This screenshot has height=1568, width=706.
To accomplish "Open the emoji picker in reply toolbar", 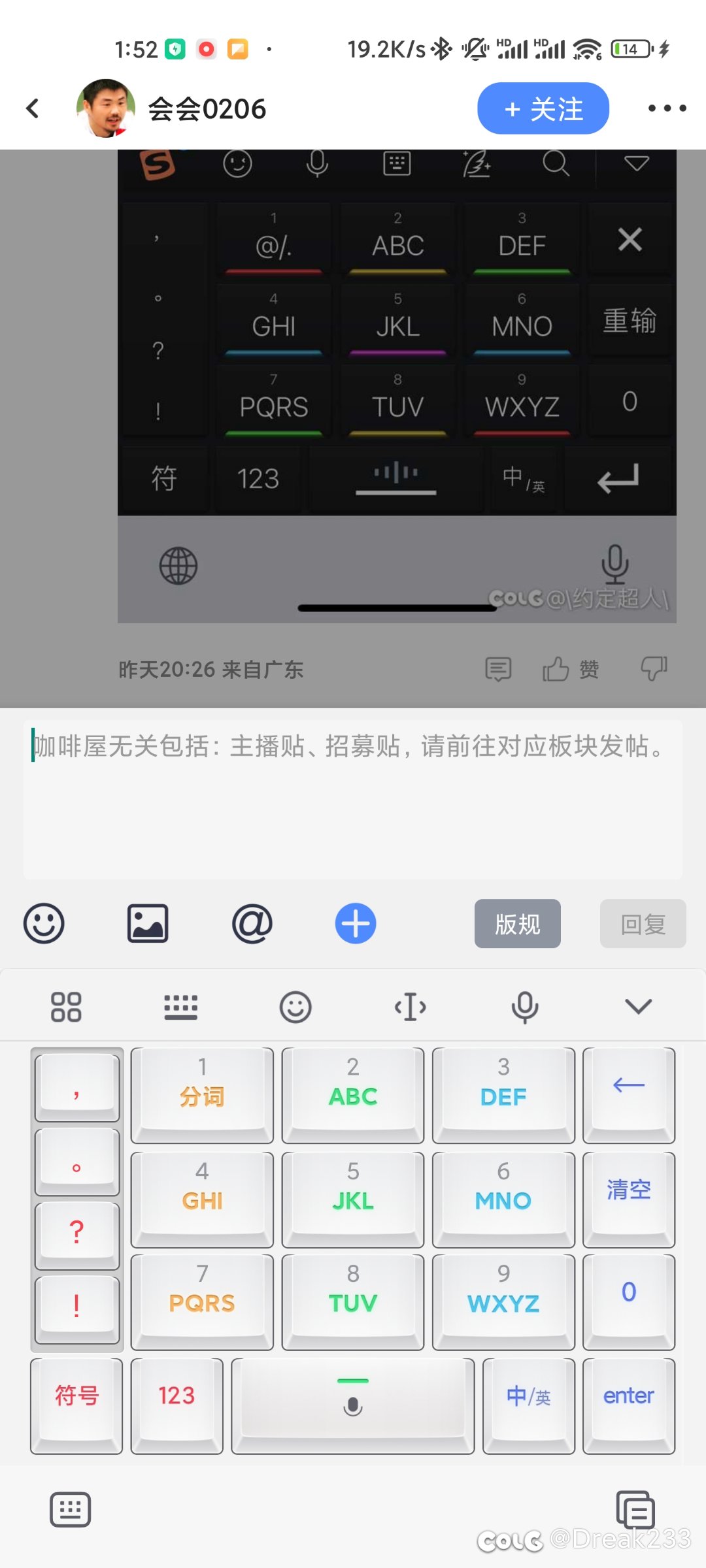I will [44, 924].
